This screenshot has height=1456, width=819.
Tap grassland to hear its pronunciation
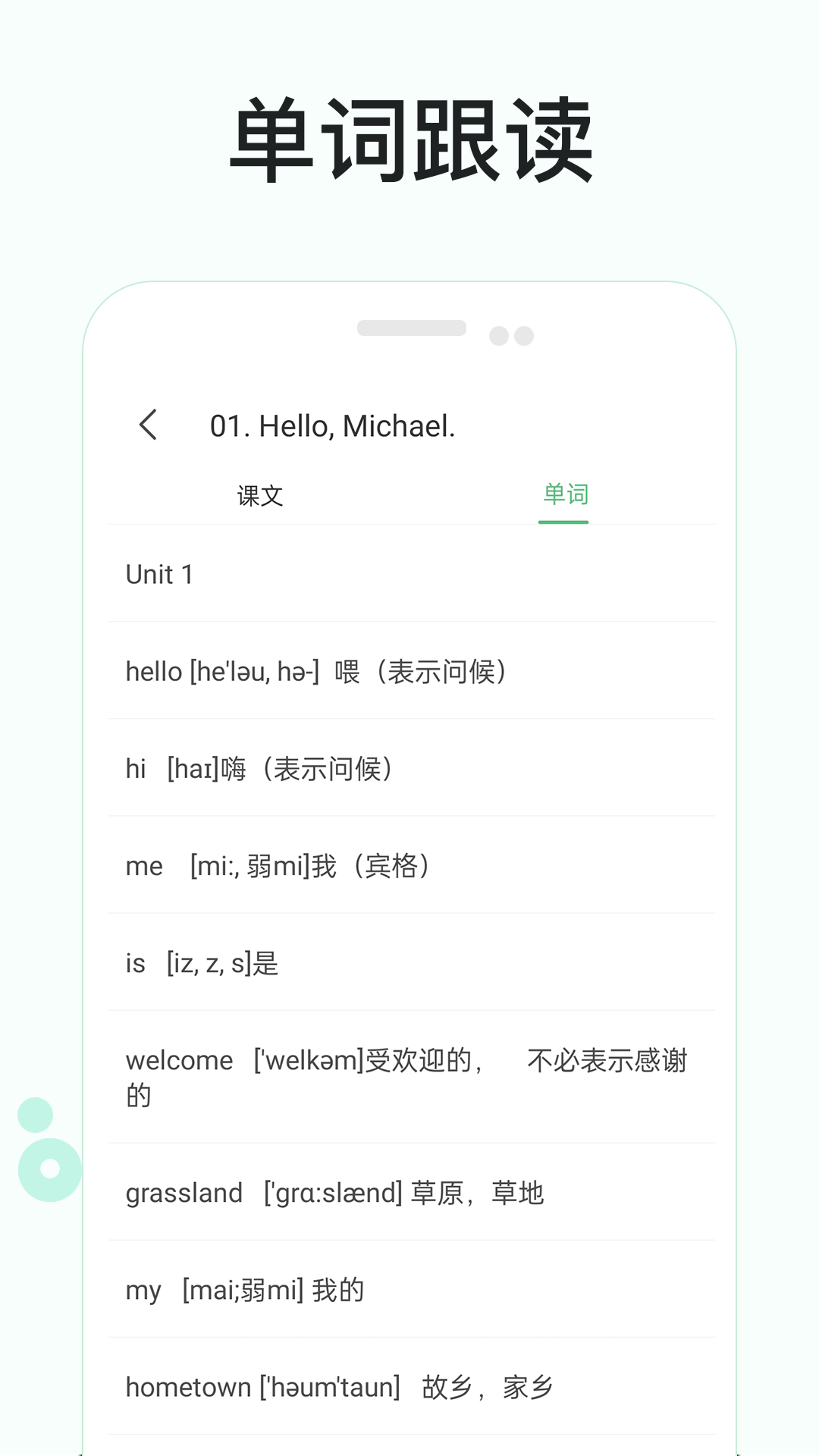(x=334, y=1191)
